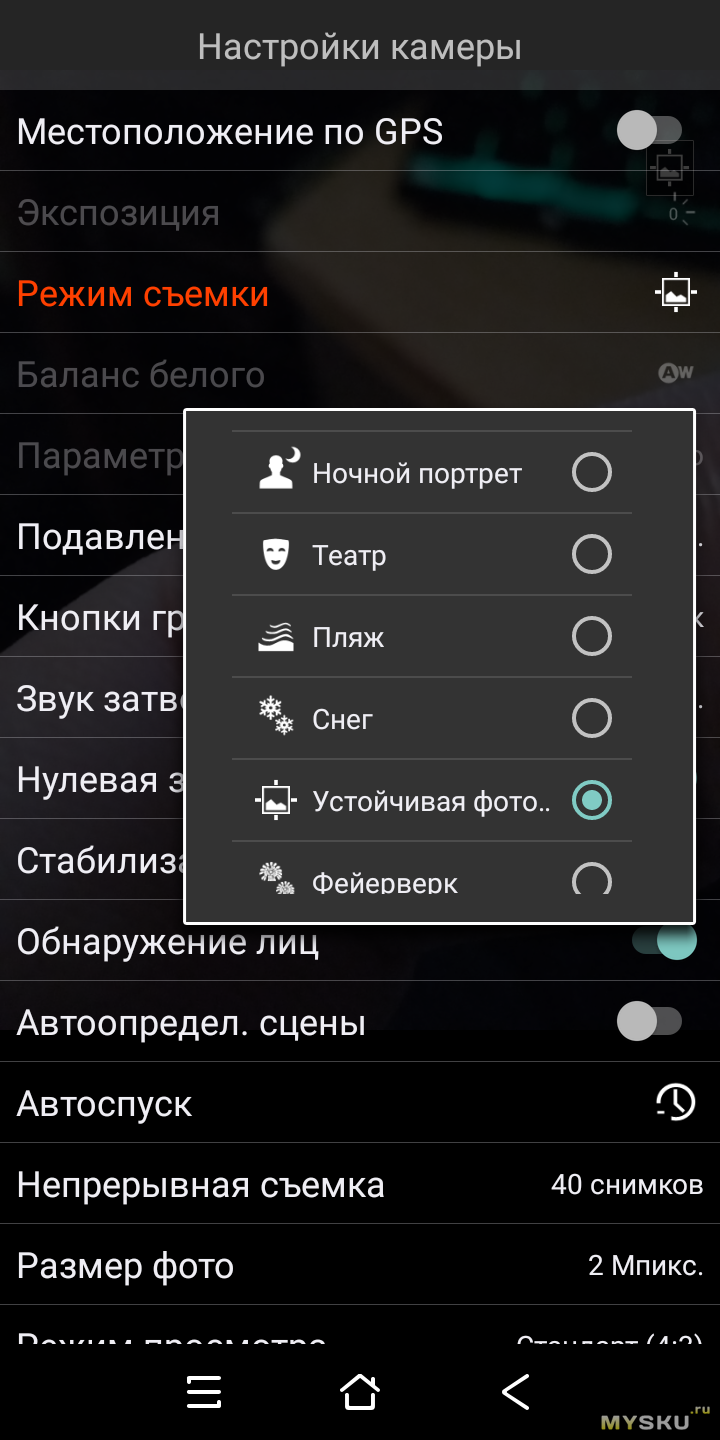
Task: Go back with the navigation arrow
Action: (515, 1391)
